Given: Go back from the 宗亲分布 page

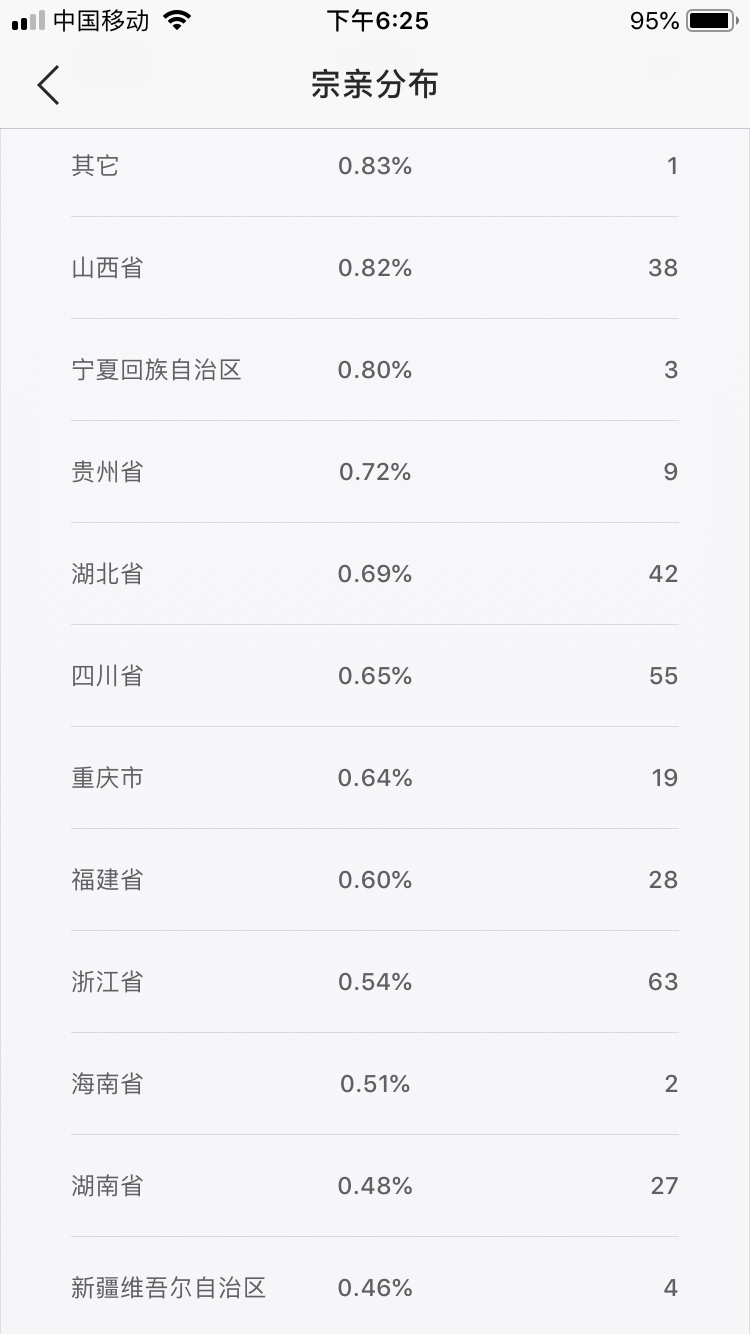Looking at the screenshot, I should 48,85.
